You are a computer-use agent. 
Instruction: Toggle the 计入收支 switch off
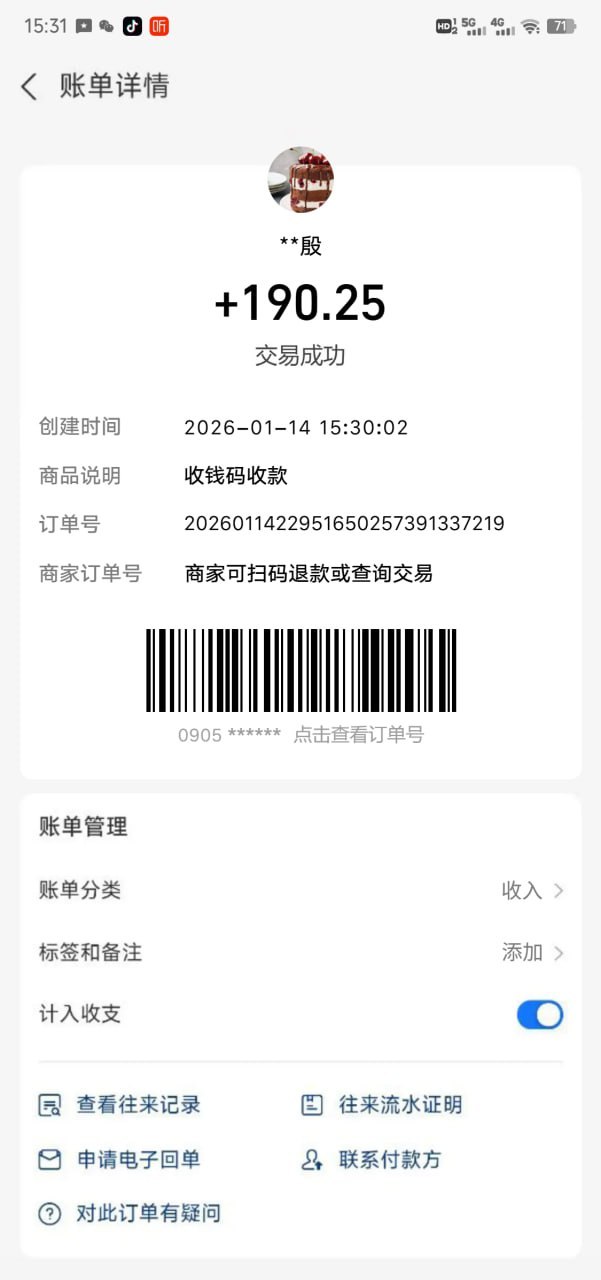pyautogui.click(x=540, y=1015)
